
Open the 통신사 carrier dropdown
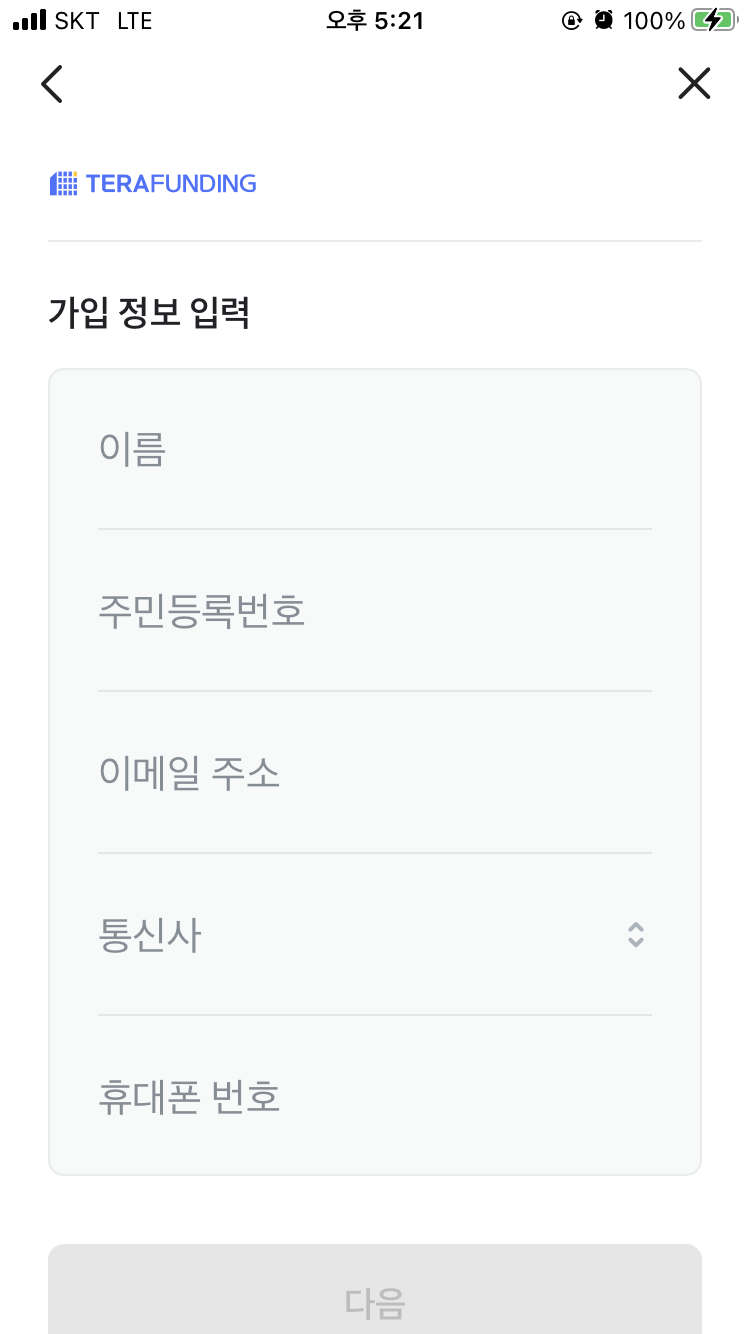pos(375,935)
